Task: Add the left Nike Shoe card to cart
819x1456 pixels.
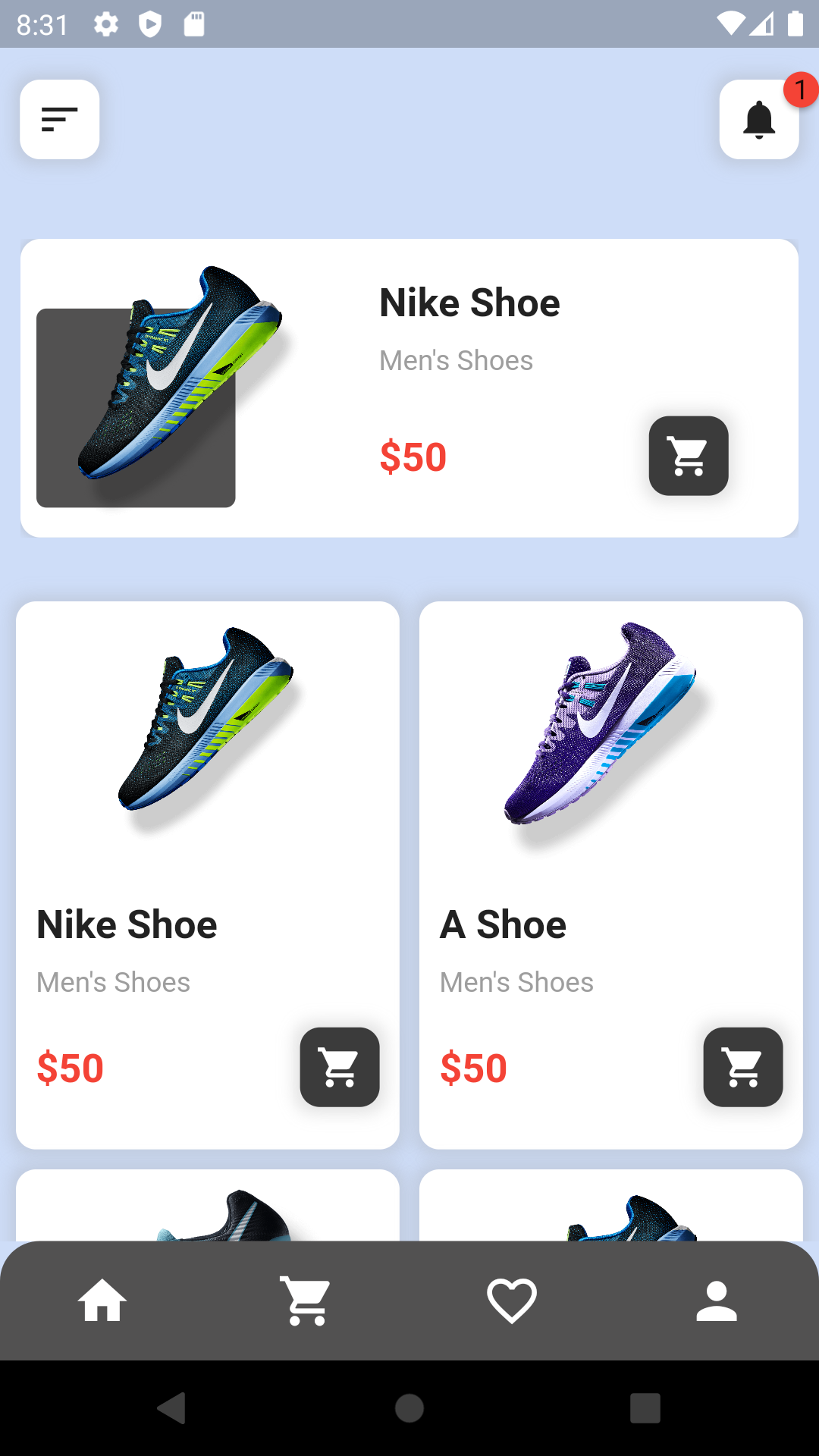Action: point(339,1067)
